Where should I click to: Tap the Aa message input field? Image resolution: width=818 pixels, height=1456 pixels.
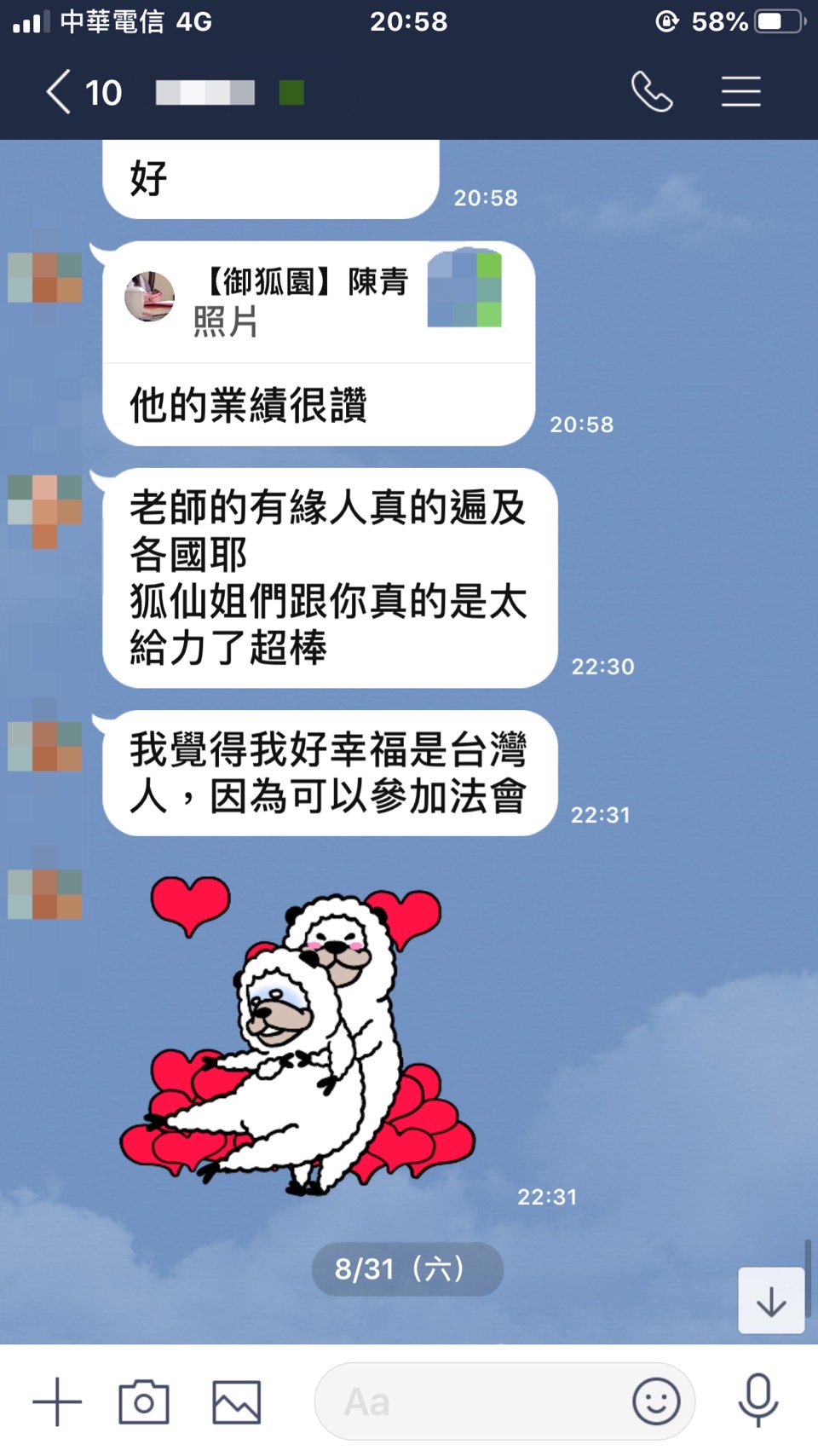coord(469,1401)
